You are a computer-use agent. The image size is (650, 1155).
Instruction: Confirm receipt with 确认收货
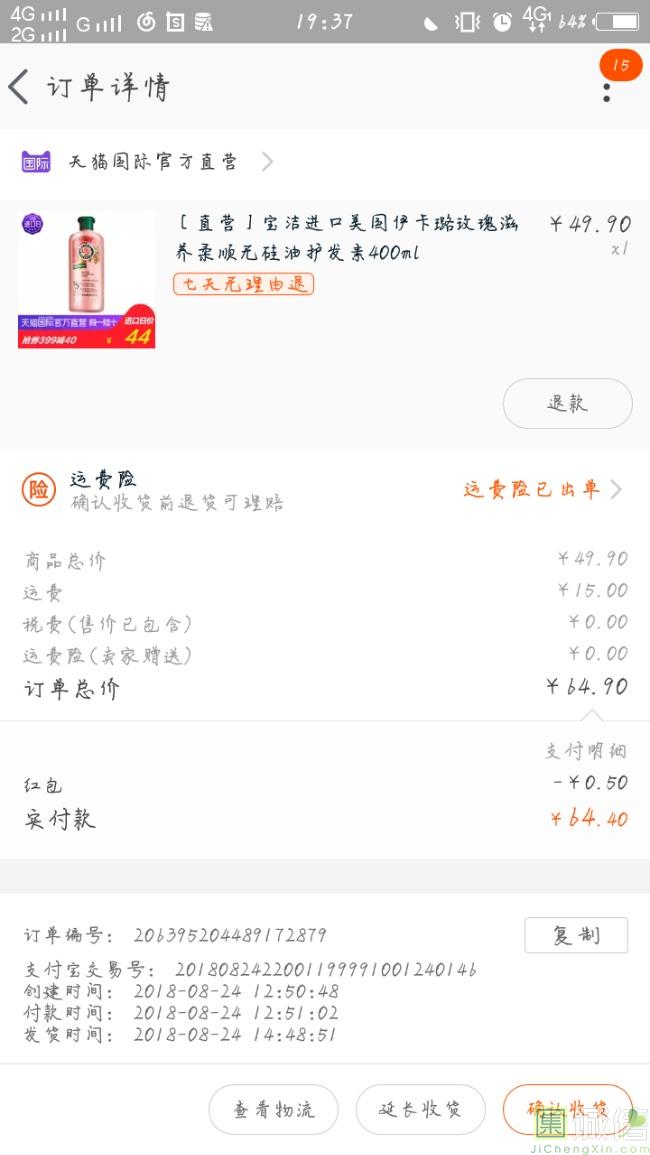567,1109
